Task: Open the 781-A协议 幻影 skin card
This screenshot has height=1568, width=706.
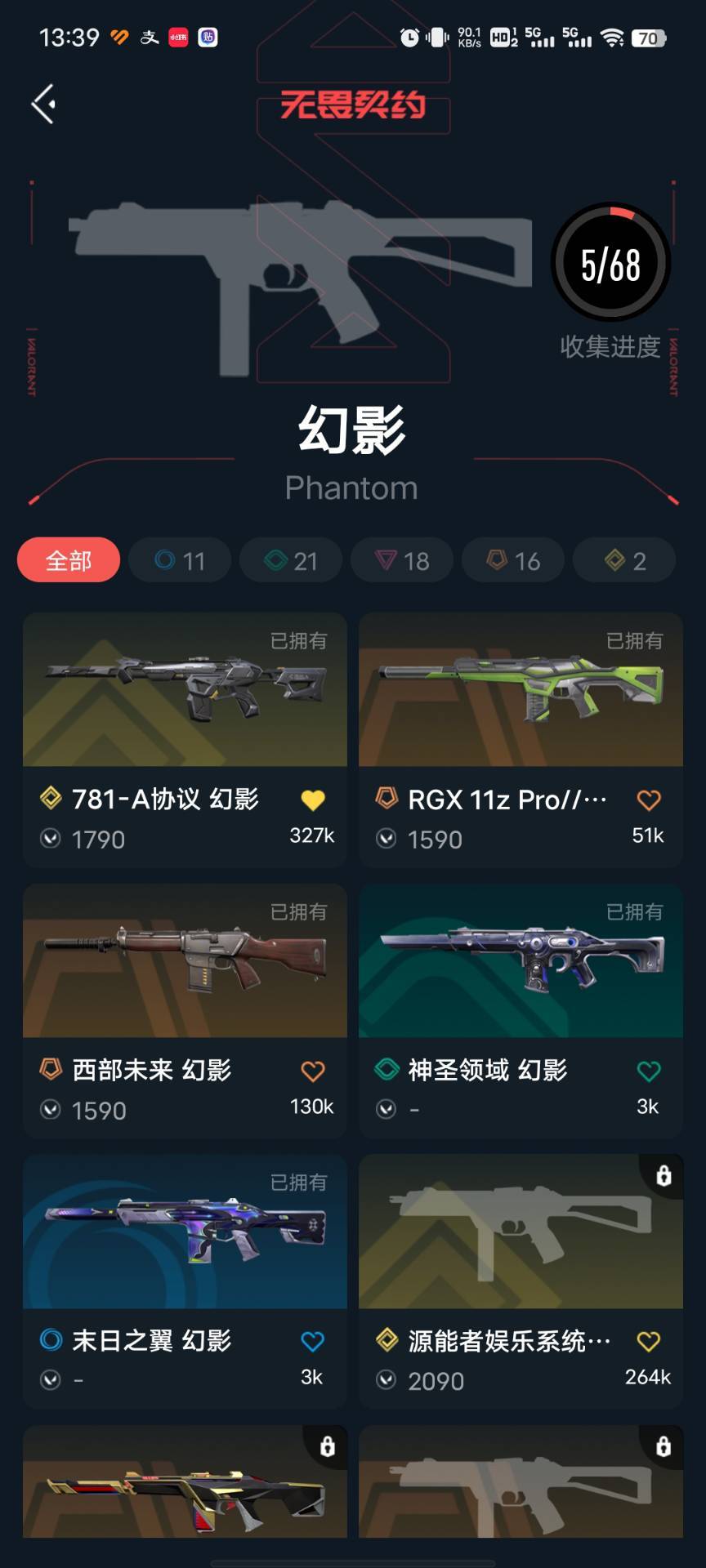Action: tap(185, 740)
